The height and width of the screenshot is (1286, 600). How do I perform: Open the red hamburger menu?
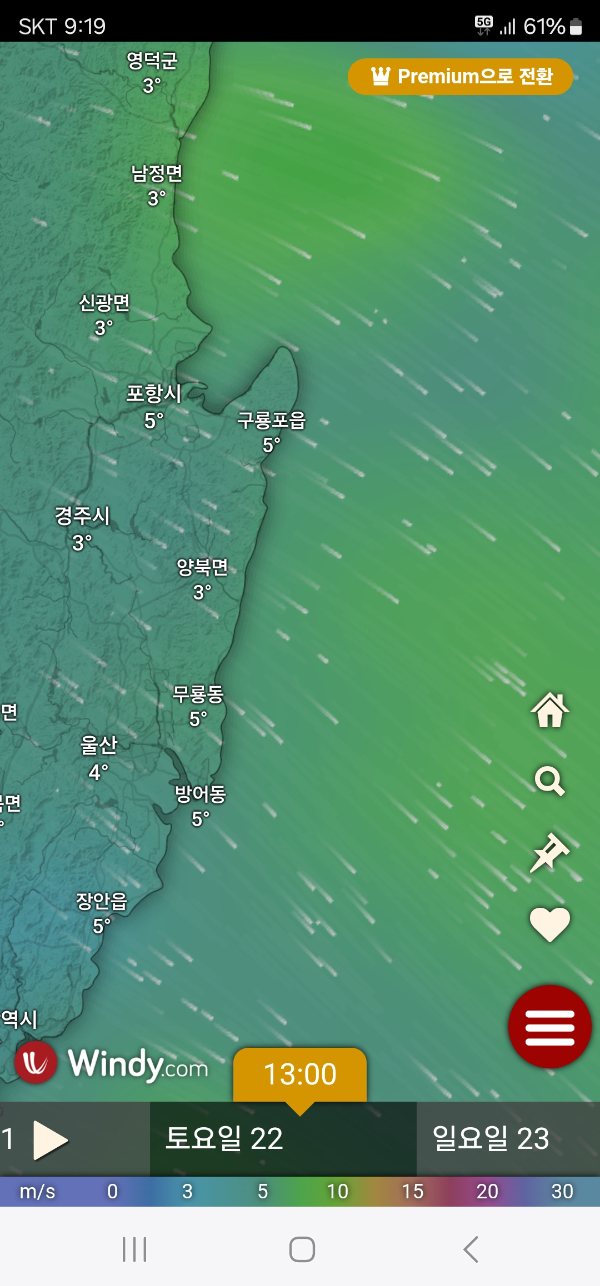tap(549, 1026)
